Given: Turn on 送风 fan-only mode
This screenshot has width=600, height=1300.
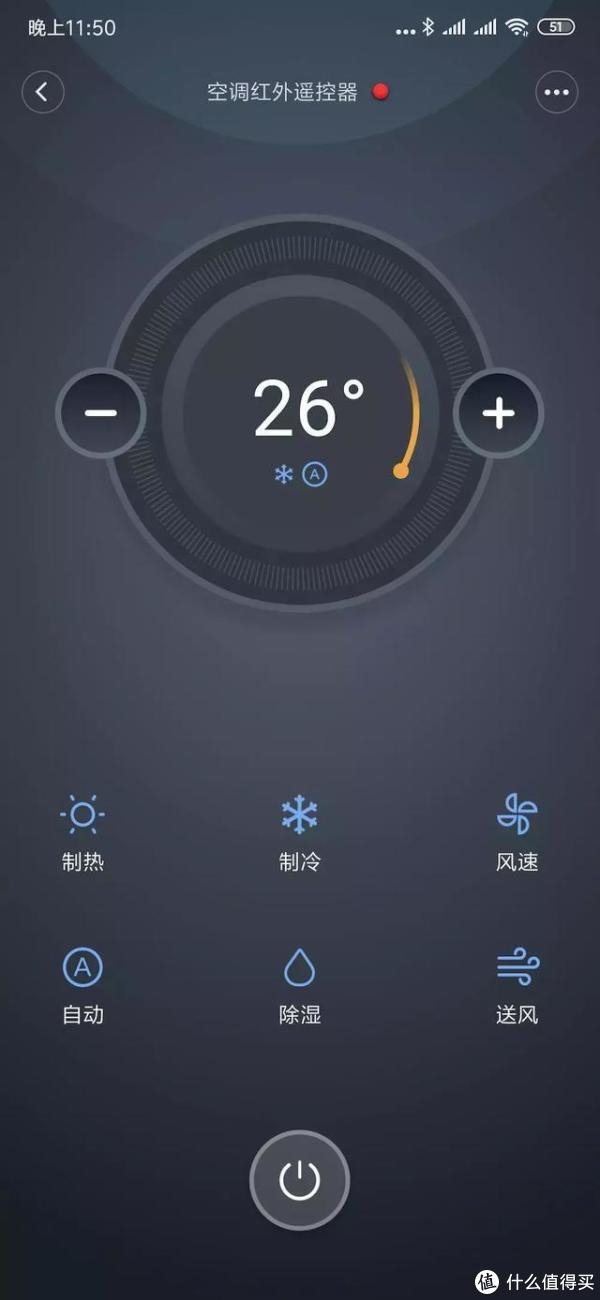Looking at the screenshot, I should click(x=517, y=985).
